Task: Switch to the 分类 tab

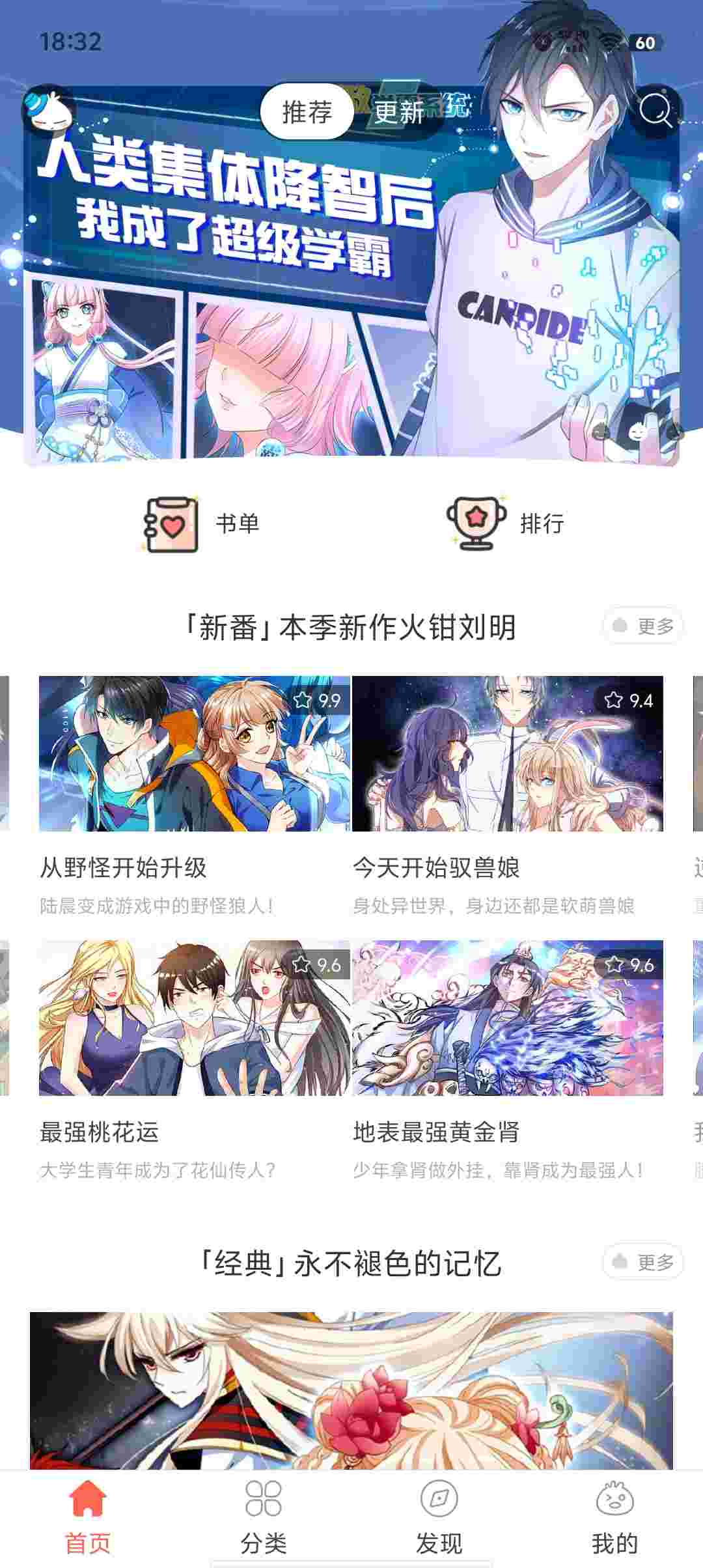Action: click(264, 1515)
